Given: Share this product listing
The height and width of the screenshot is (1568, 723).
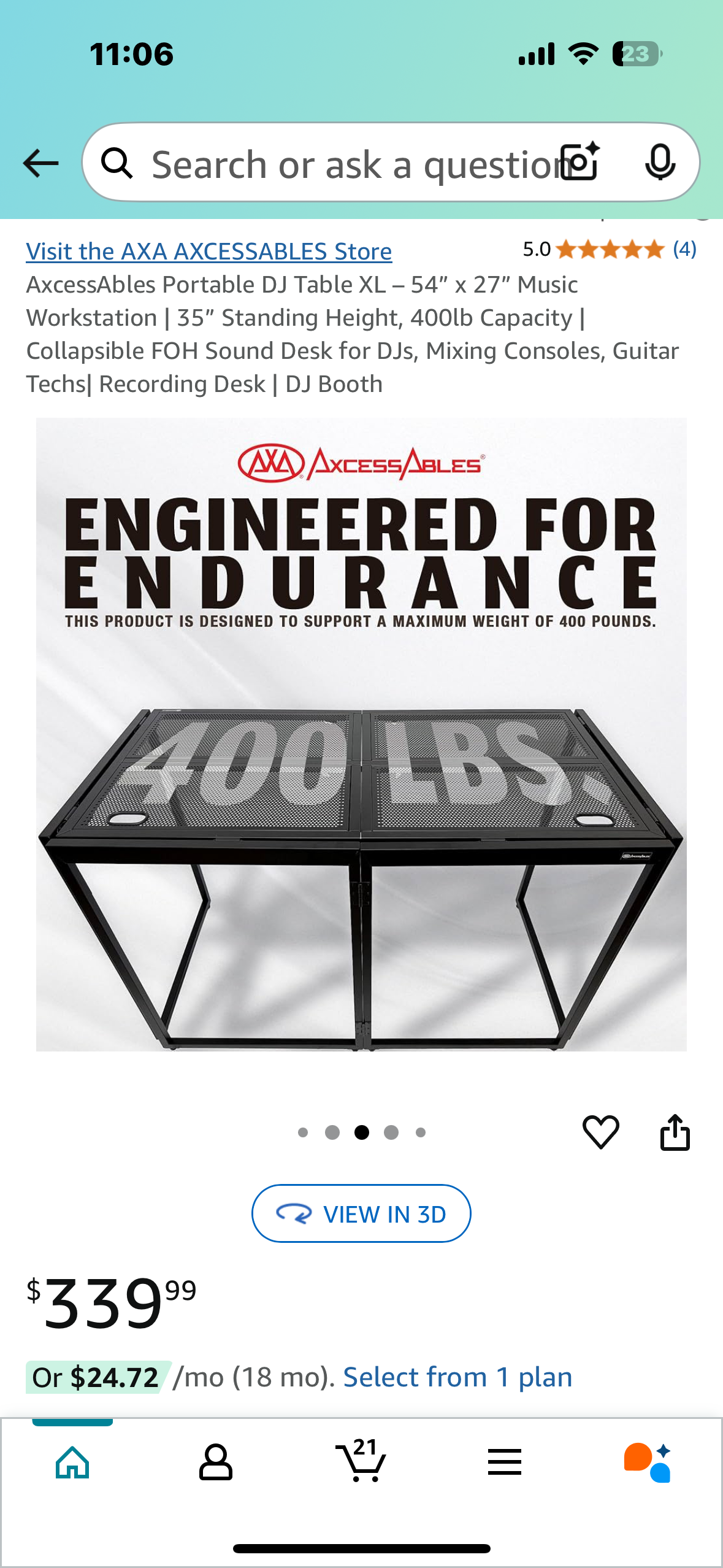Looking at the screenshot, I should (675, 1132).
